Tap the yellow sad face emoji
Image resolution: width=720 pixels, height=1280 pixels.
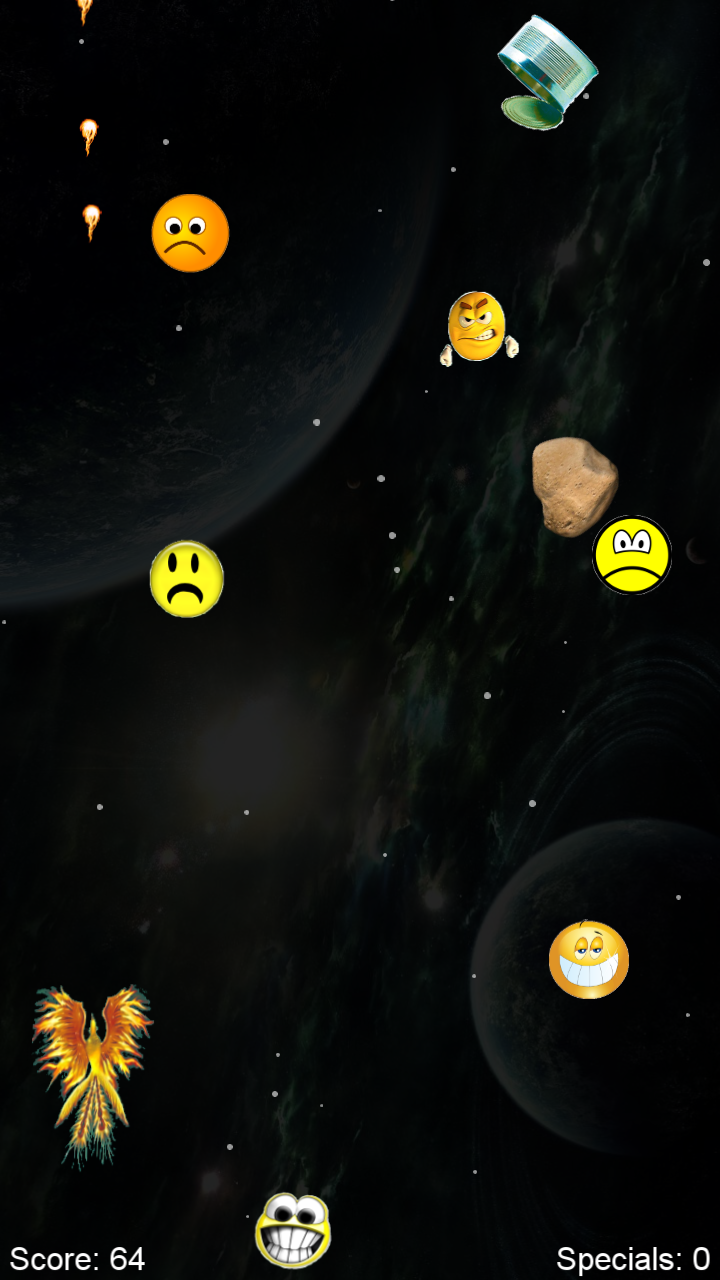pos(187,579)
